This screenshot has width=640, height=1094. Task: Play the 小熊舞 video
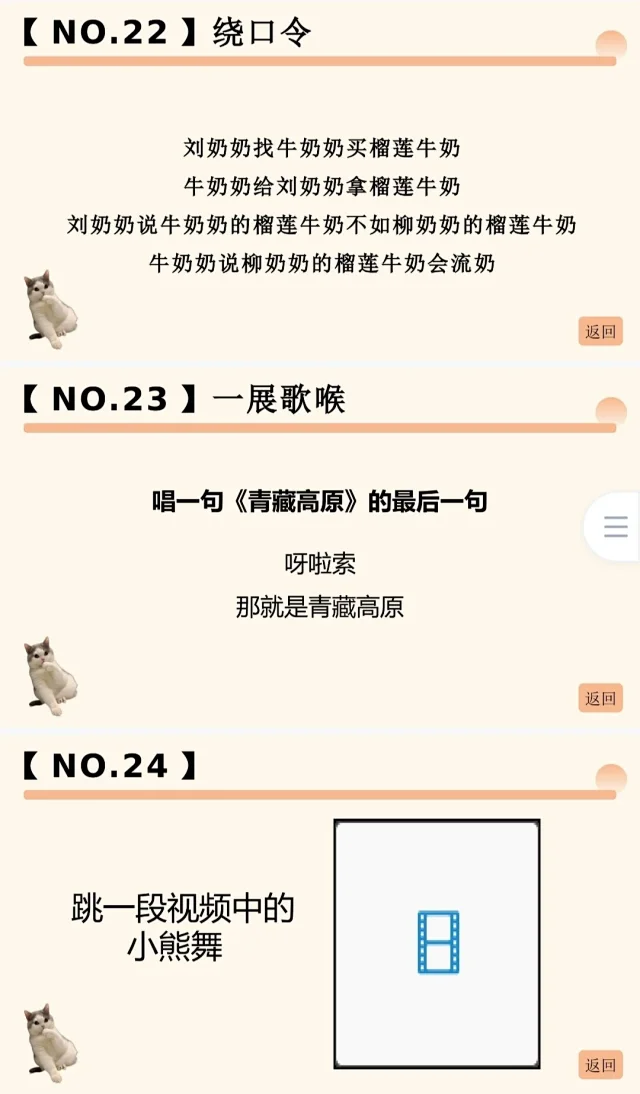[x=438, y=942]
